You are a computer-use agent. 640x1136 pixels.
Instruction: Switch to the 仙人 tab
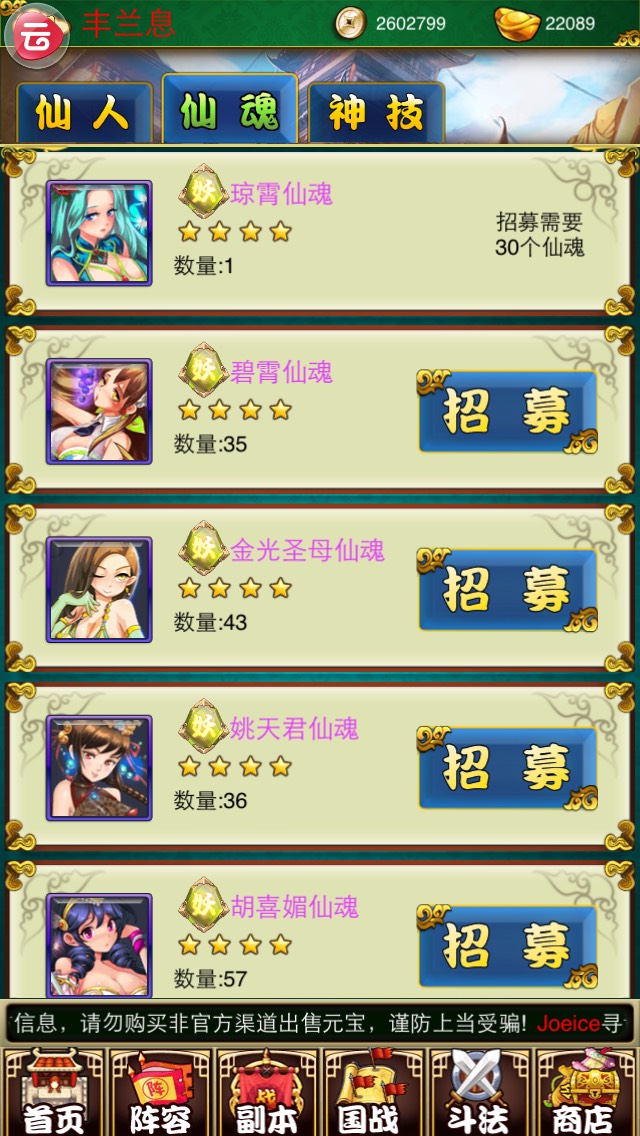(84, 114)
